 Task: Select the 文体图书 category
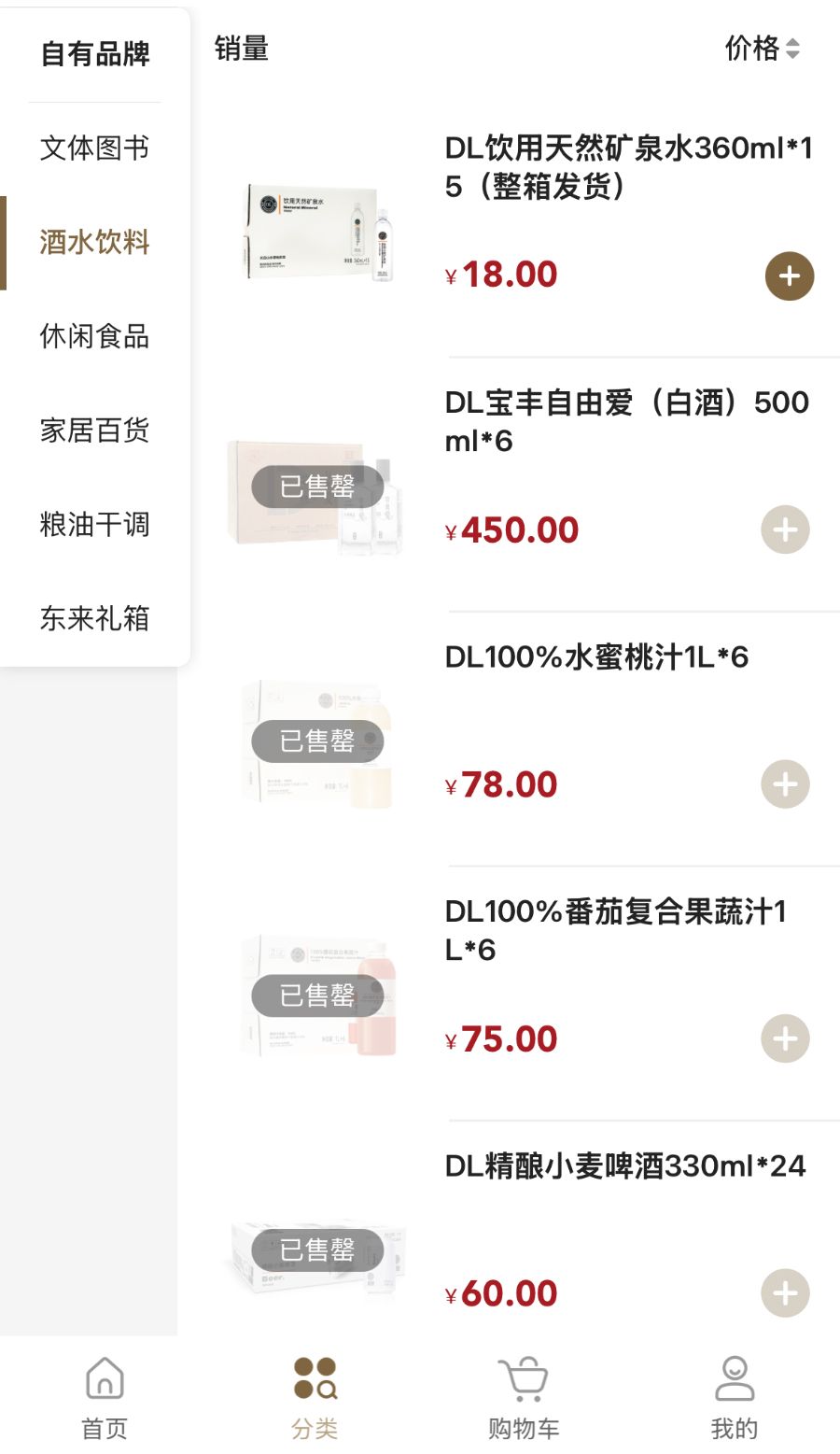[95, 148]
